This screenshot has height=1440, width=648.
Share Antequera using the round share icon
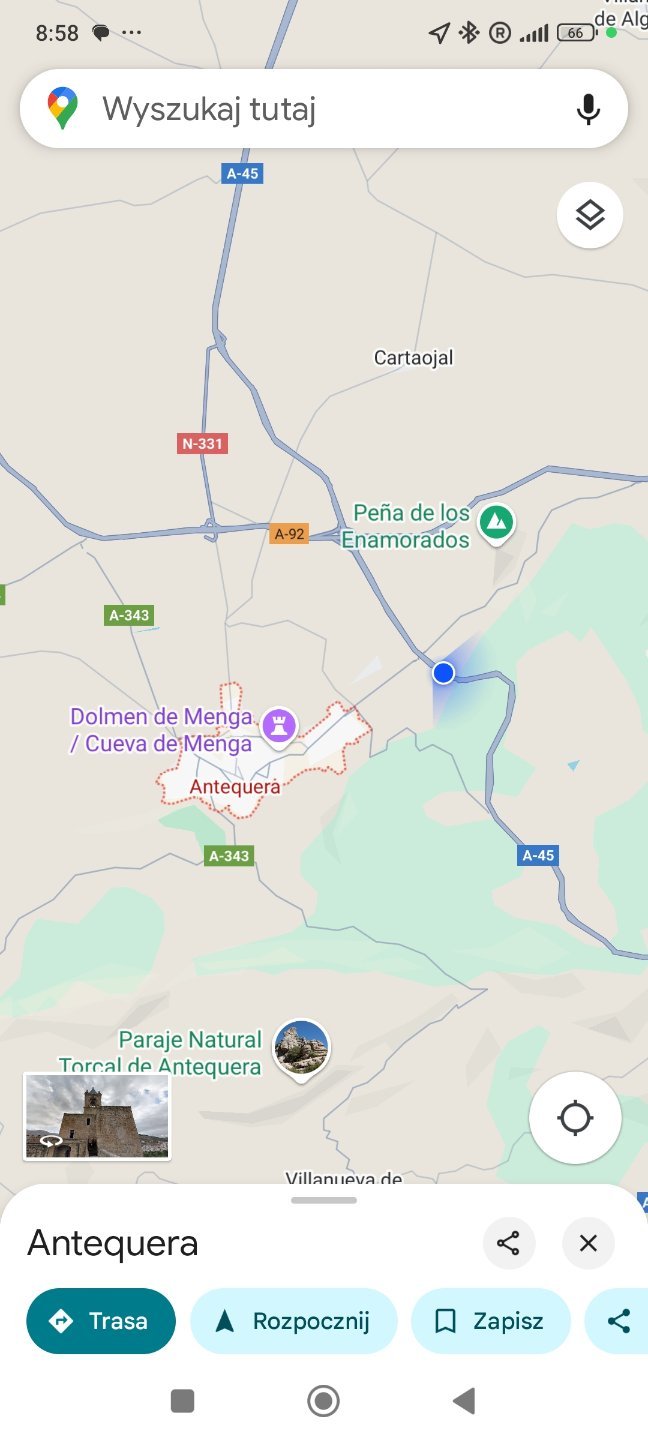(509, 1244)
